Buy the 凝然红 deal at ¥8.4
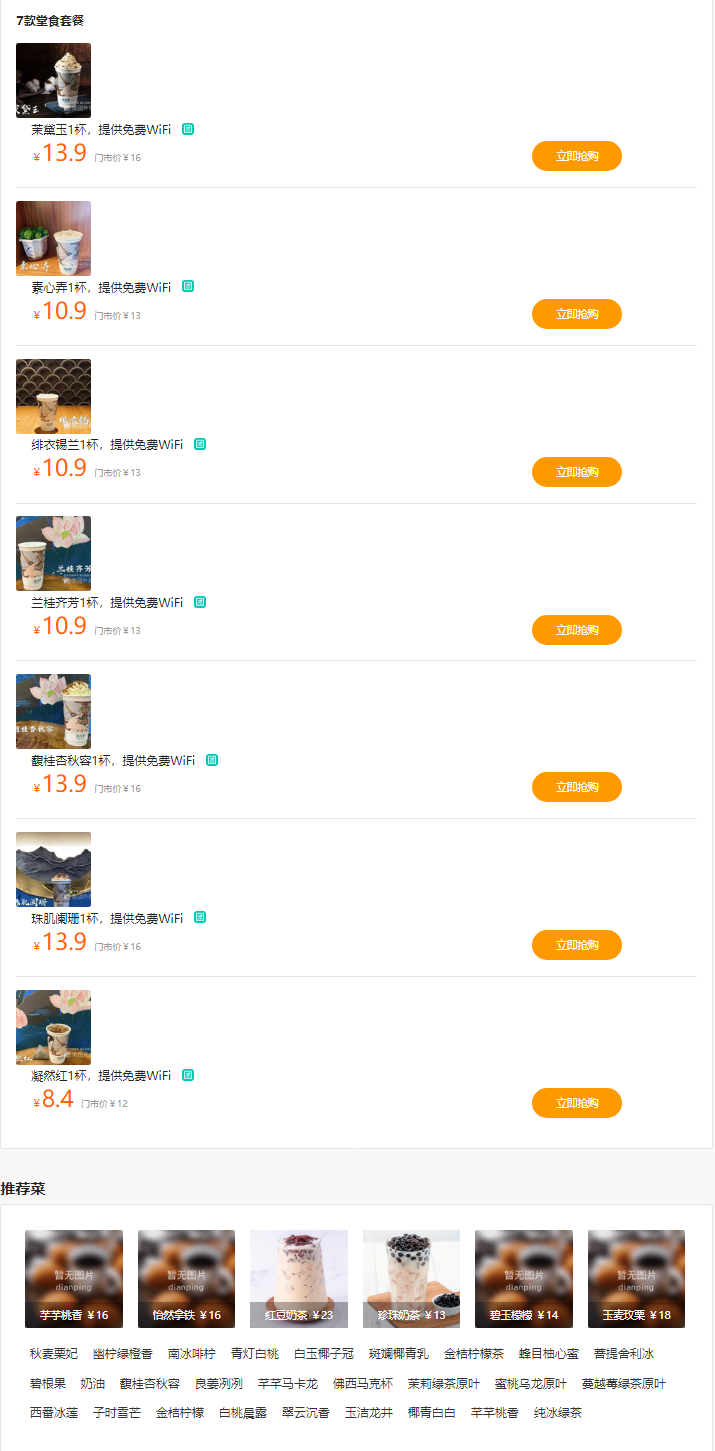Screen dimensions: 715x1451 click(576, 1103)
